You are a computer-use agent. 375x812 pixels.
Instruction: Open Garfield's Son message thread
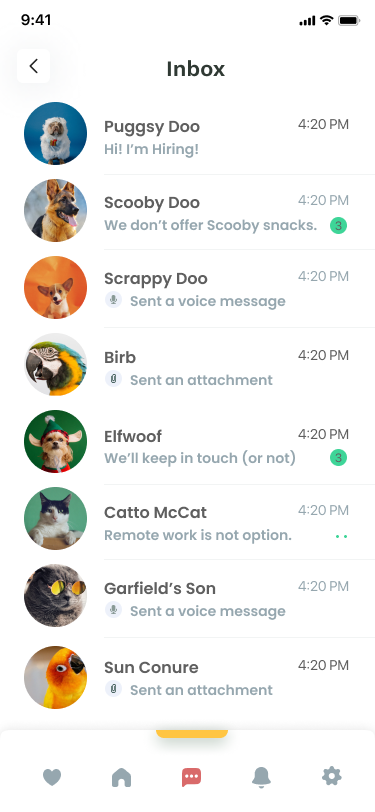[x=188, y=598]
